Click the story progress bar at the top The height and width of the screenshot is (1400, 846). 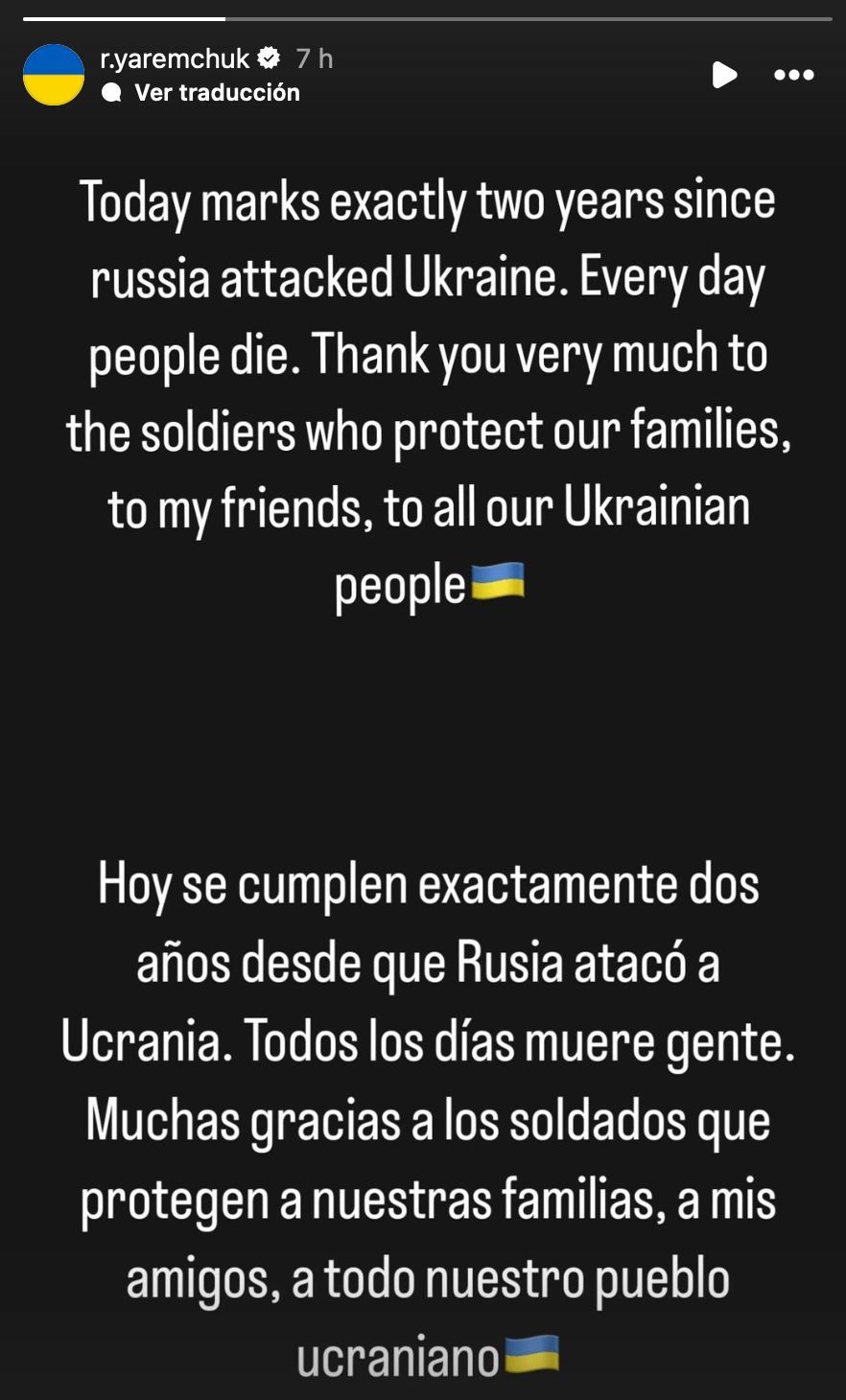423,14
